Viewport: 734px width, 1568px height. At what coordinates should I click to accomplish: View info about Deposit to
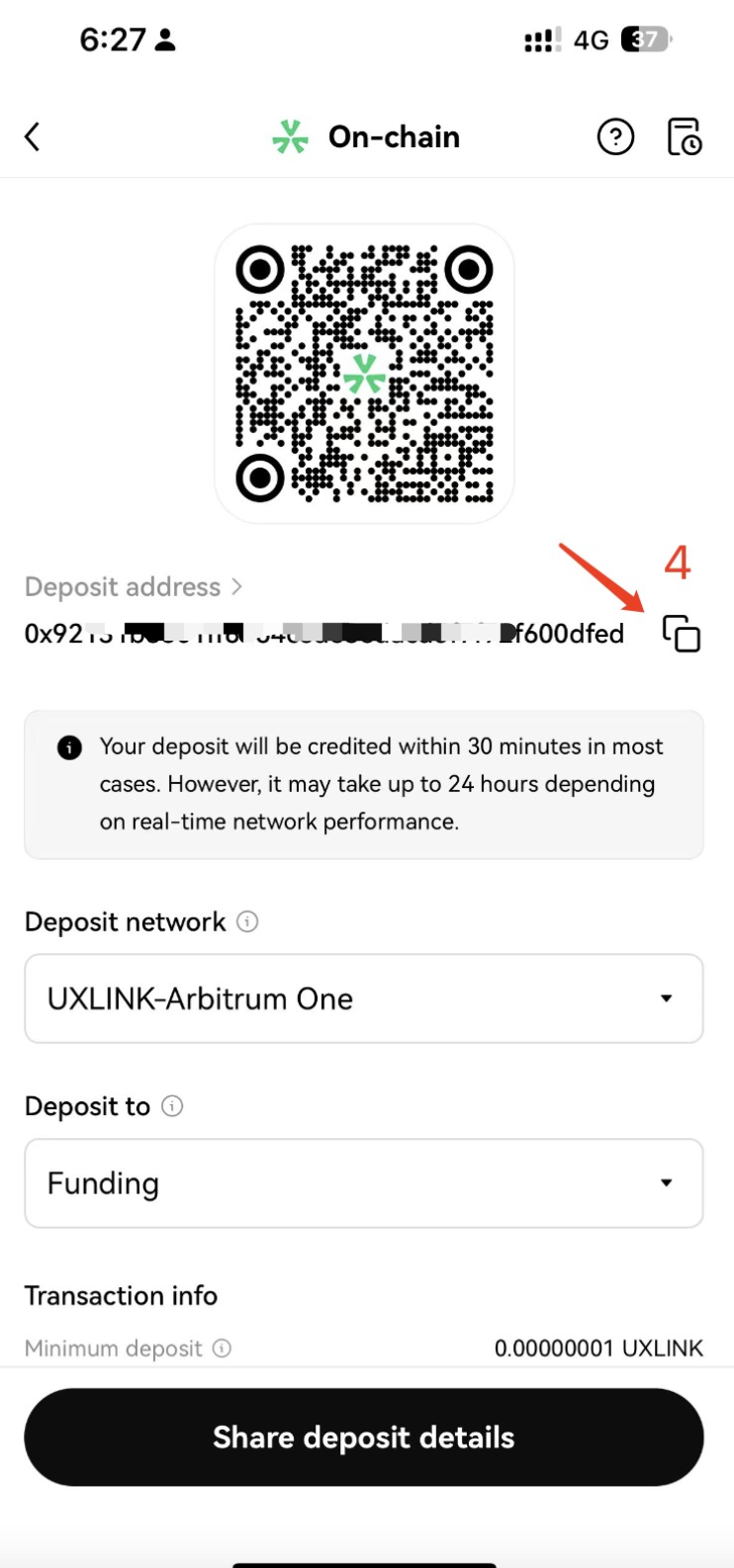172,1106
